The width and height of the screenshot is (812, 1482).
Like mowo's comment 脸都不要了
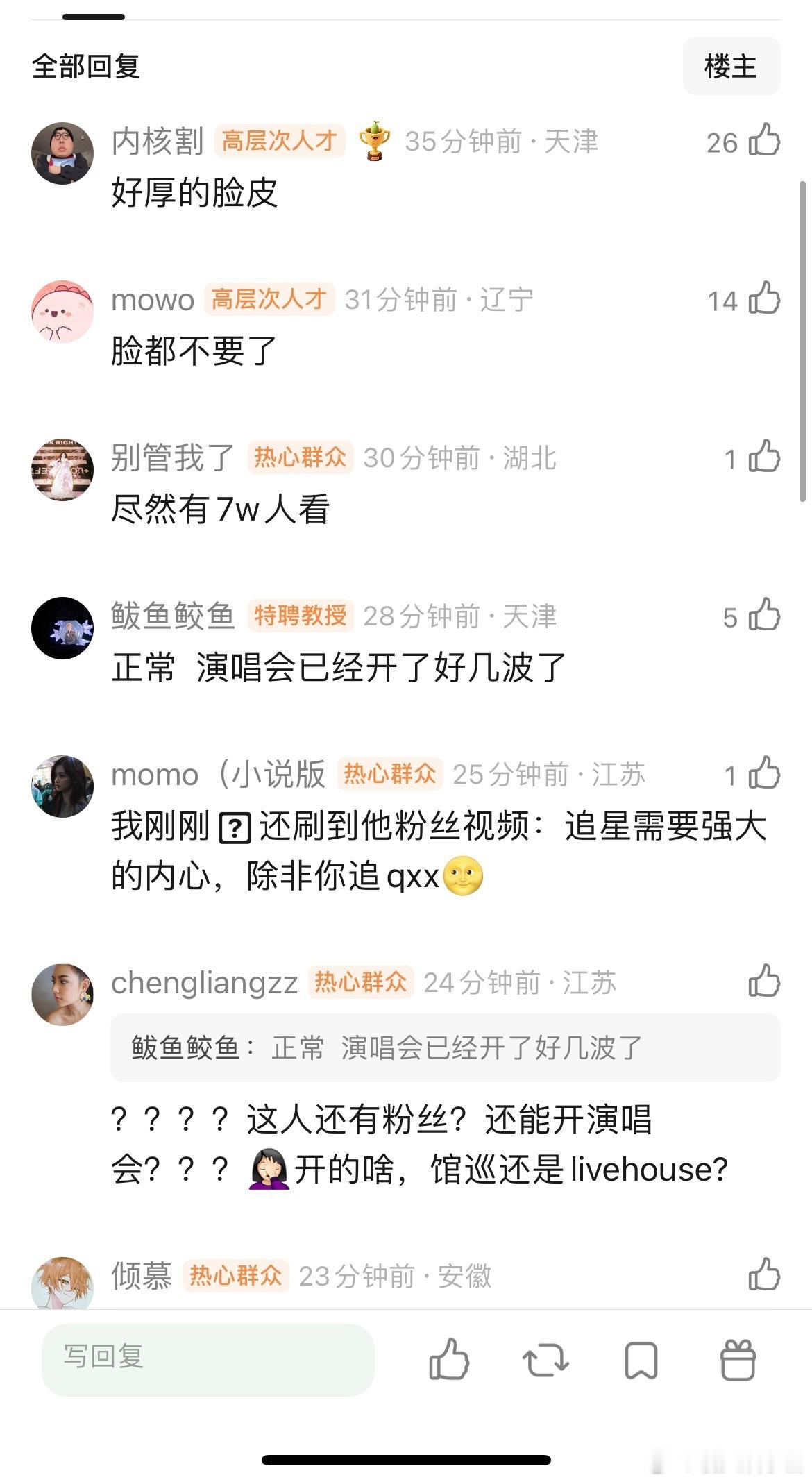coord(764,300)
